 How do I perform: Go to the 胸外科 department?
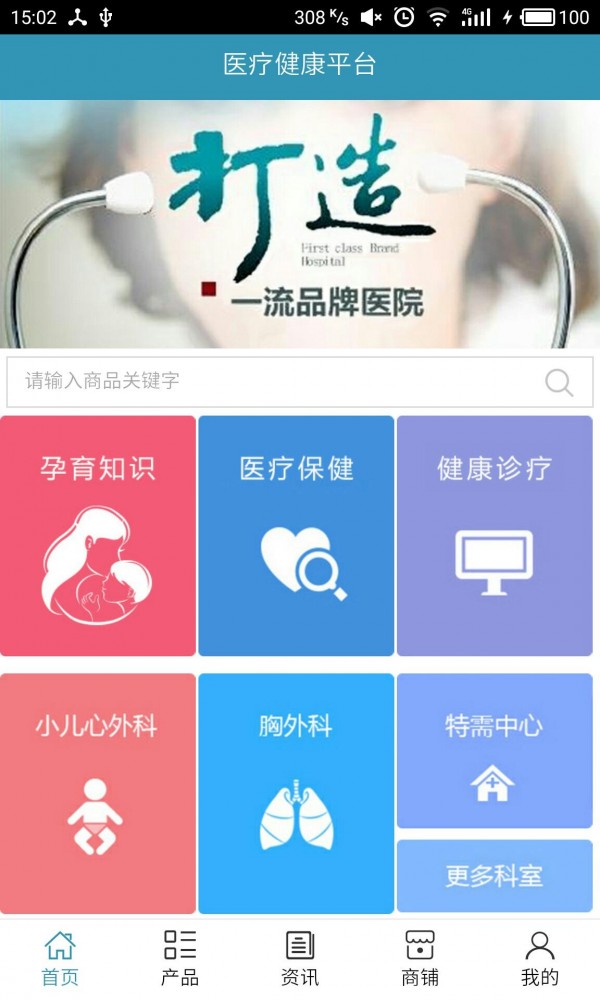(296, 793)
